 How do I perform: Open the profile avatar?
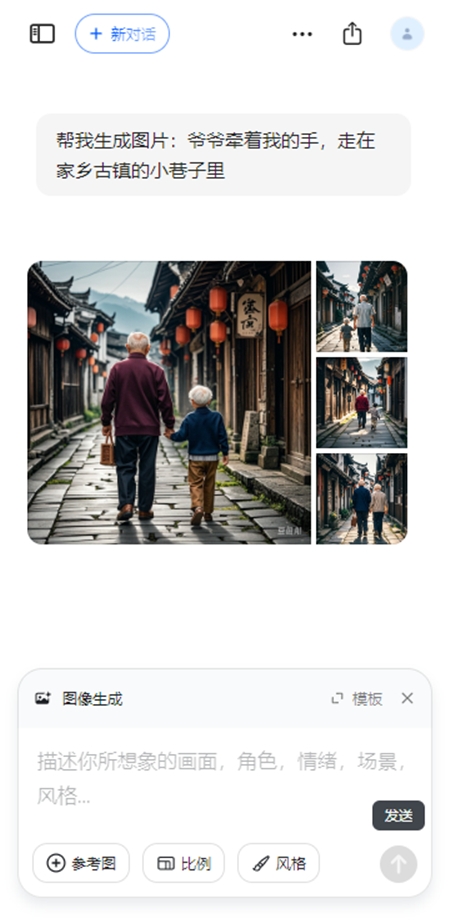click(407, 34)
